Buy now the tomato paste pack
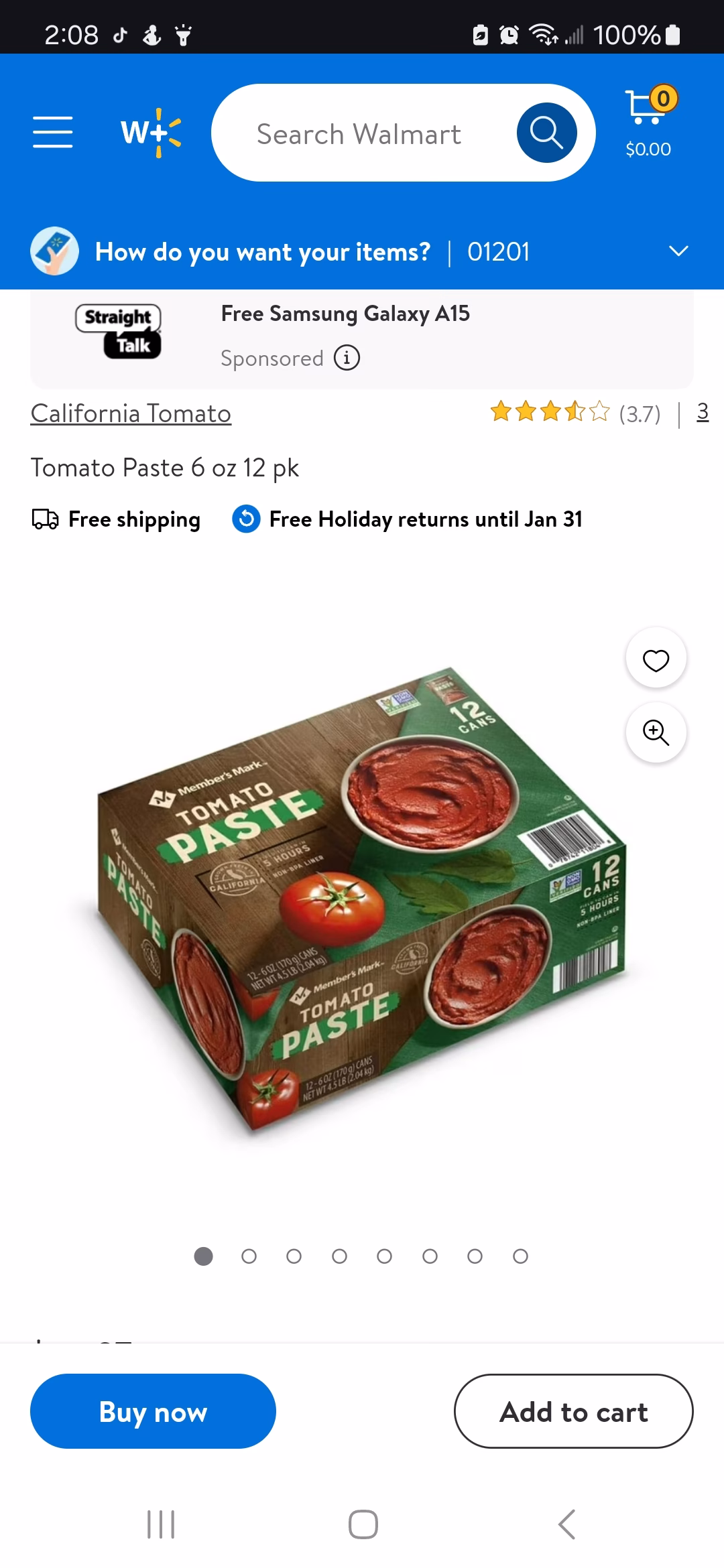The image size is (724, 1568). pos(153,1411)
